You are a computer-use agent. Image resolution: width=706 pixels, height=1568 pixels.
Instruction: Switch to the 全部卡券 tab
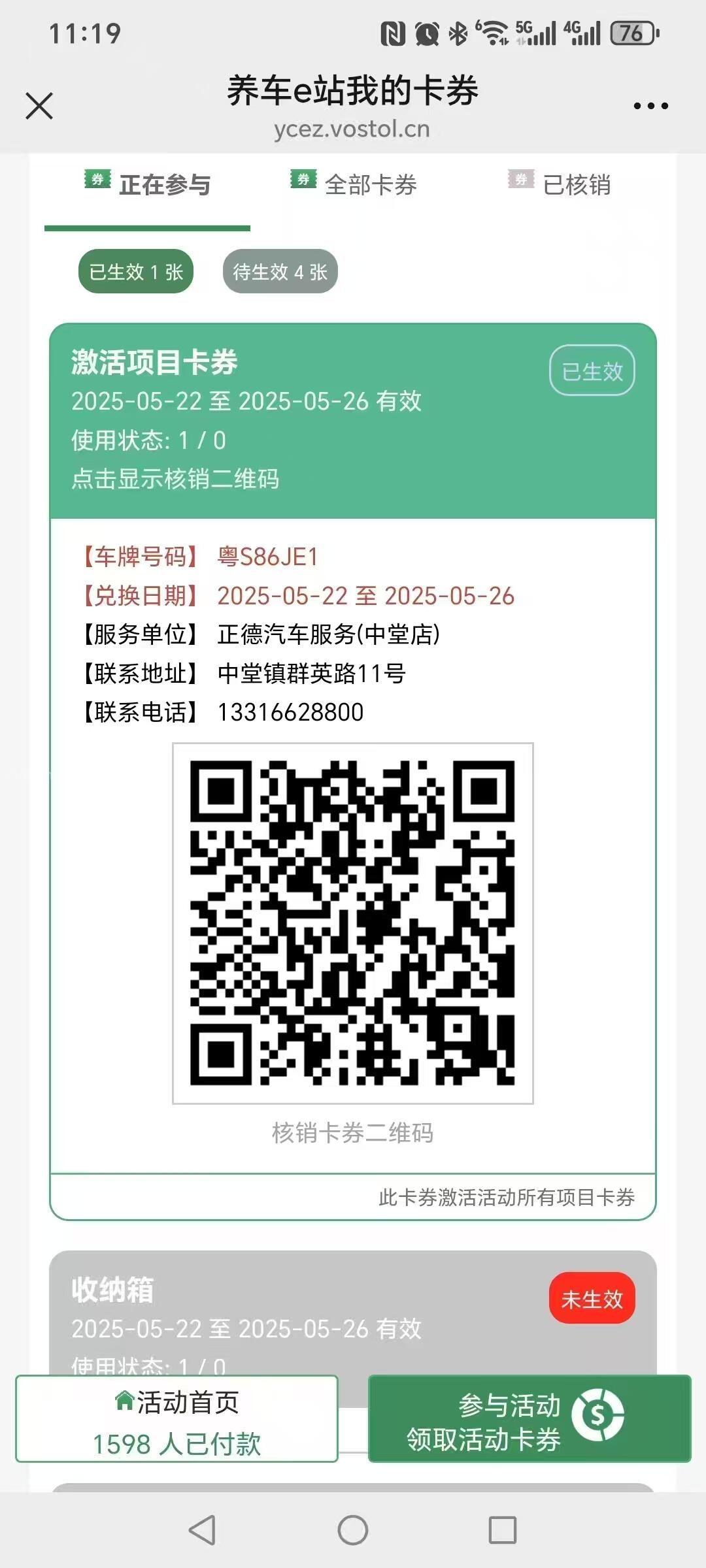pos(354,185)
